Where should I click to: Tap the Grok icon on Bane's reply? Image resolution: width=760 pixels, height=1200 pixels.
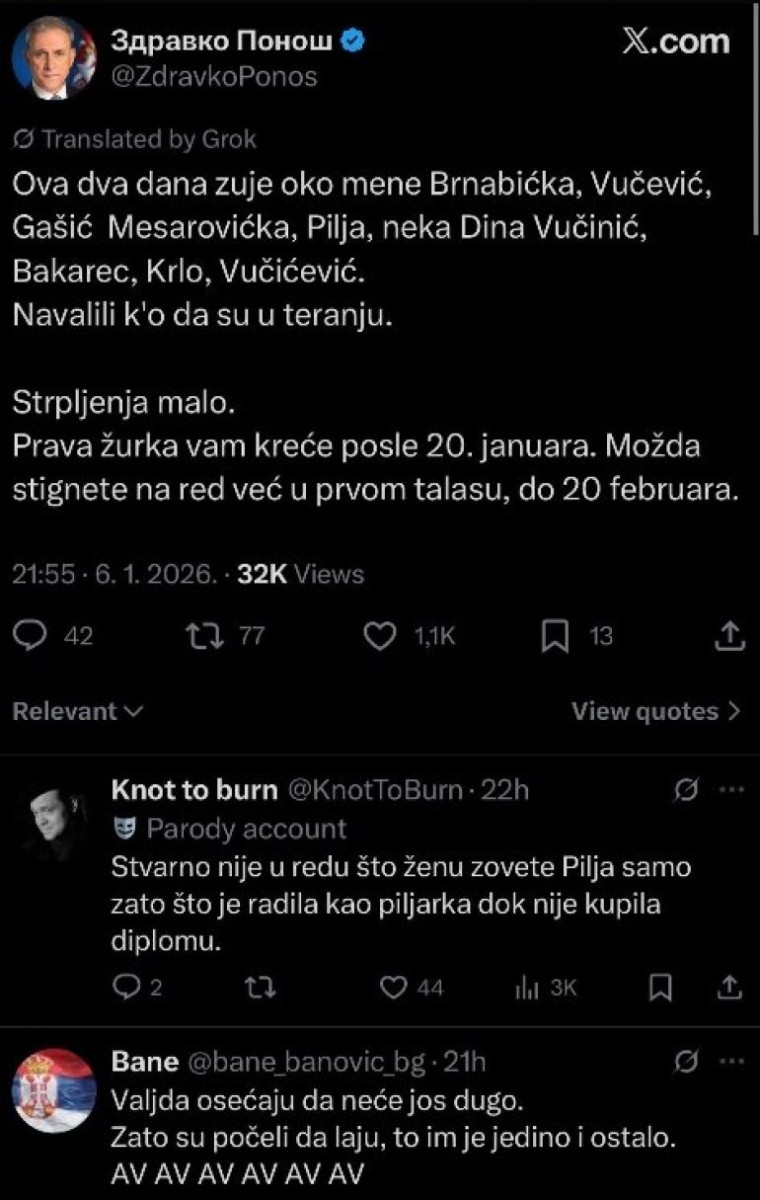click(x=687, y=1060)
